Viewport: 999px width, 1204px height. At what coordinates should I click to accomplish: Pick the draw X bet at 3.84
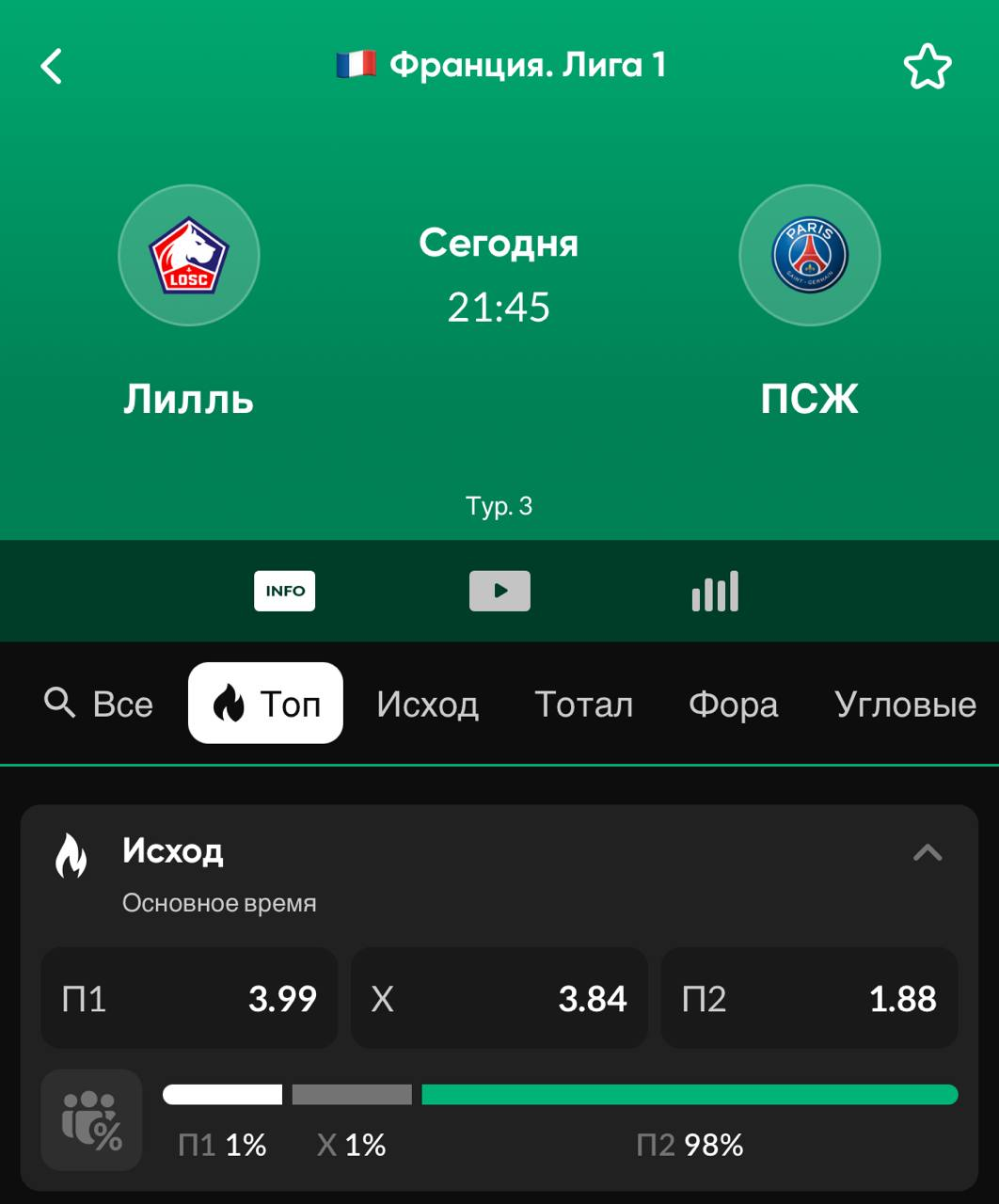point(499,998)
